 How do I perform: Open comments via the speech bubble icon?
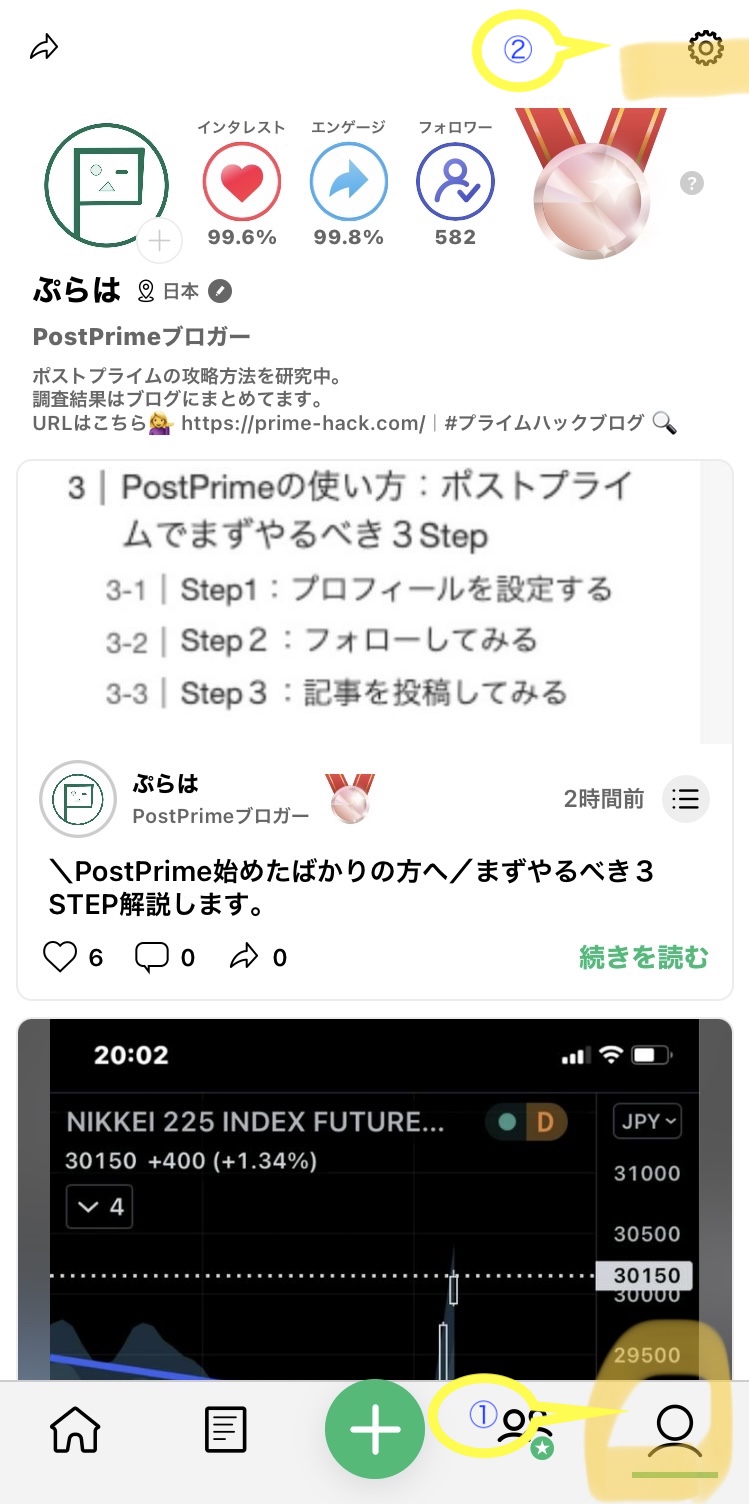point(152,957)
